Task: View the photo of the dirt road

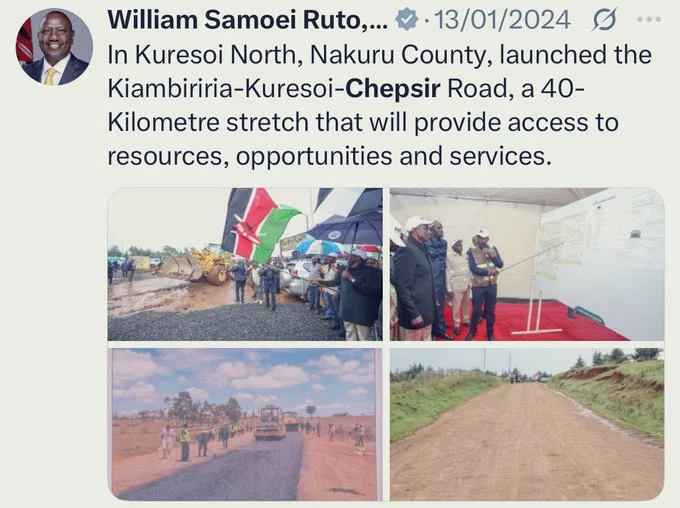Action: [526, 423]
